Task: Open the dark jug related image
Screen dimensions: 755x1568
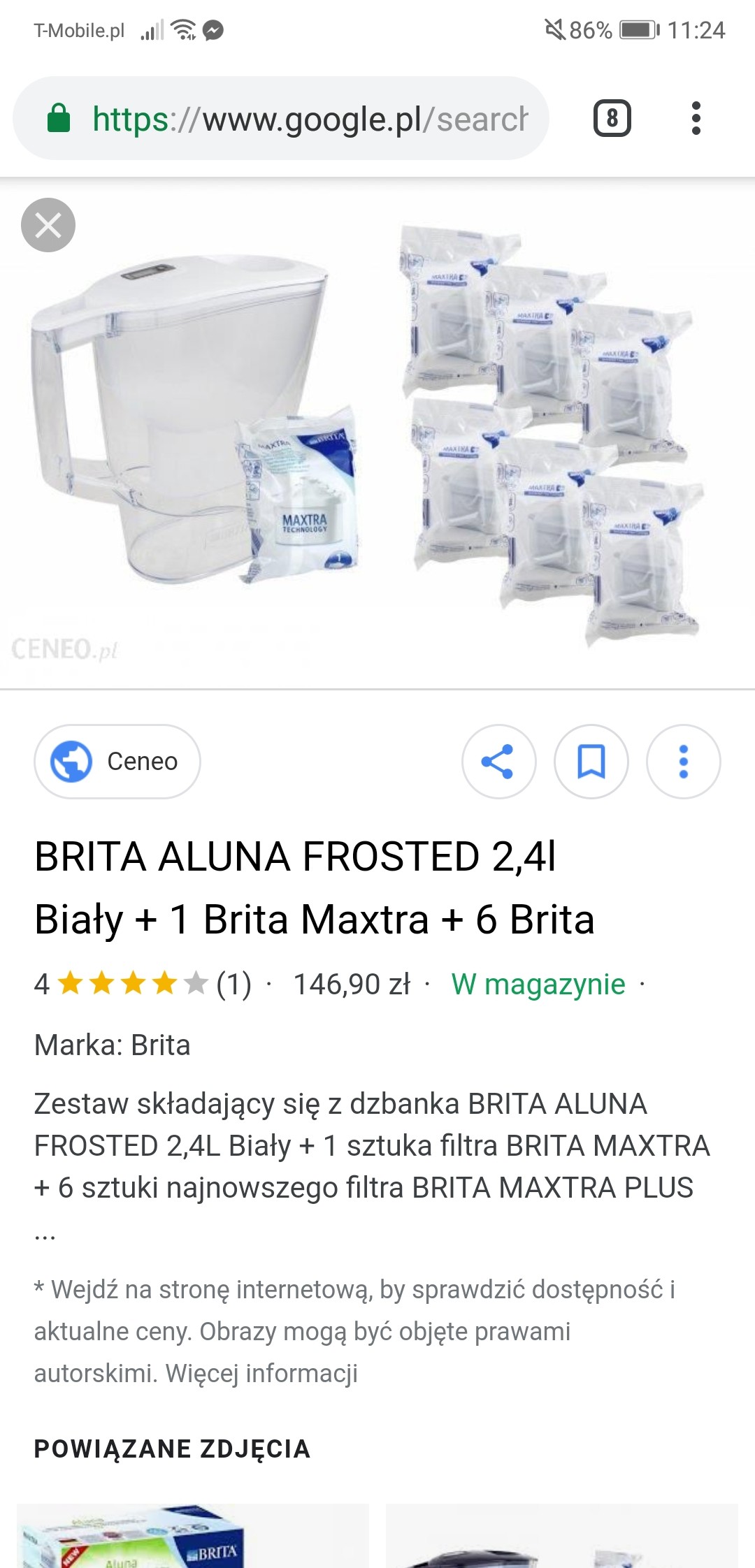Action: (562, 1537)
